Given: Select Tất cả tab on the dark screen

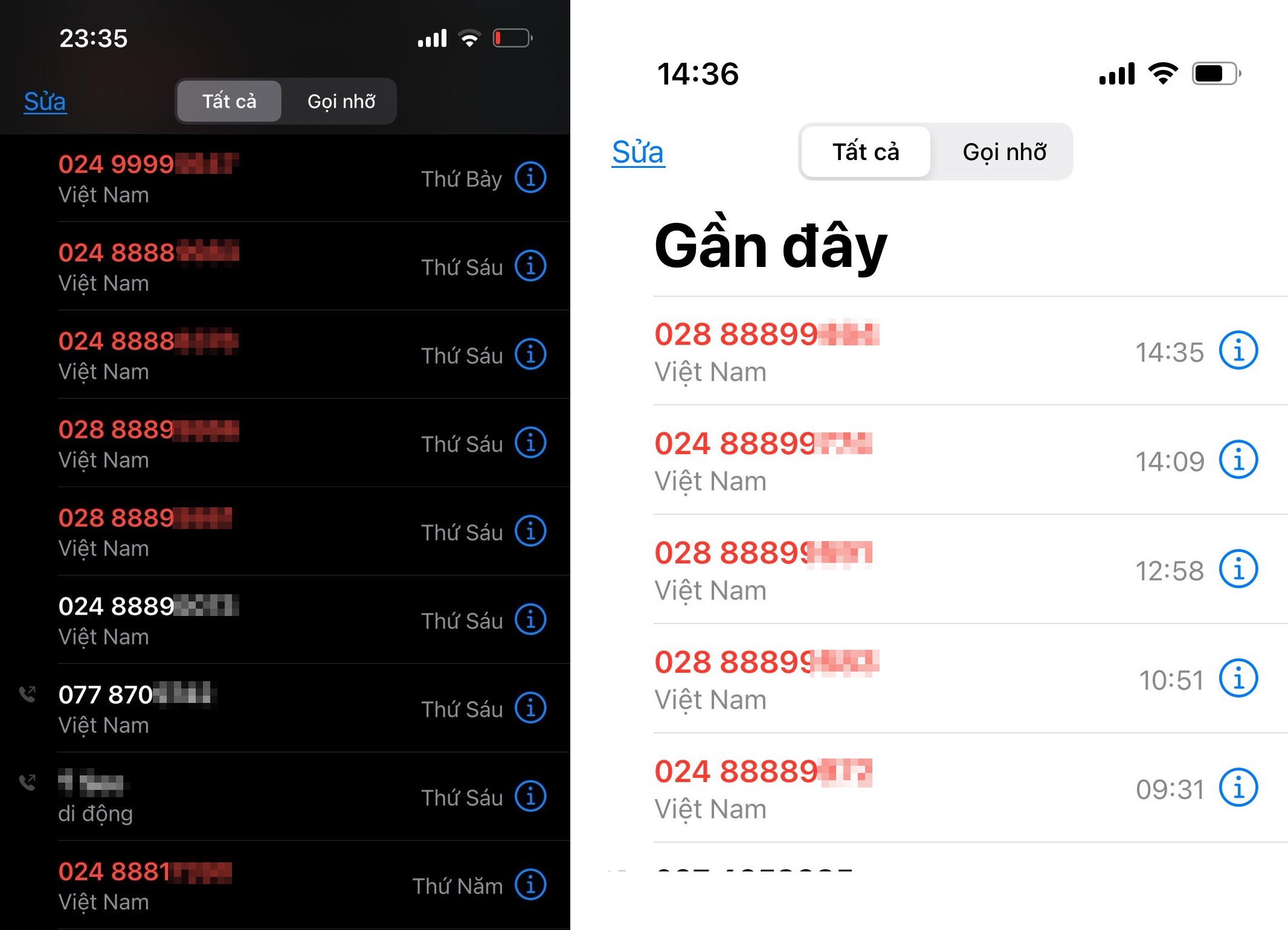Looking at the screenshot, I should pyautogui.click(x=229, y=101).
